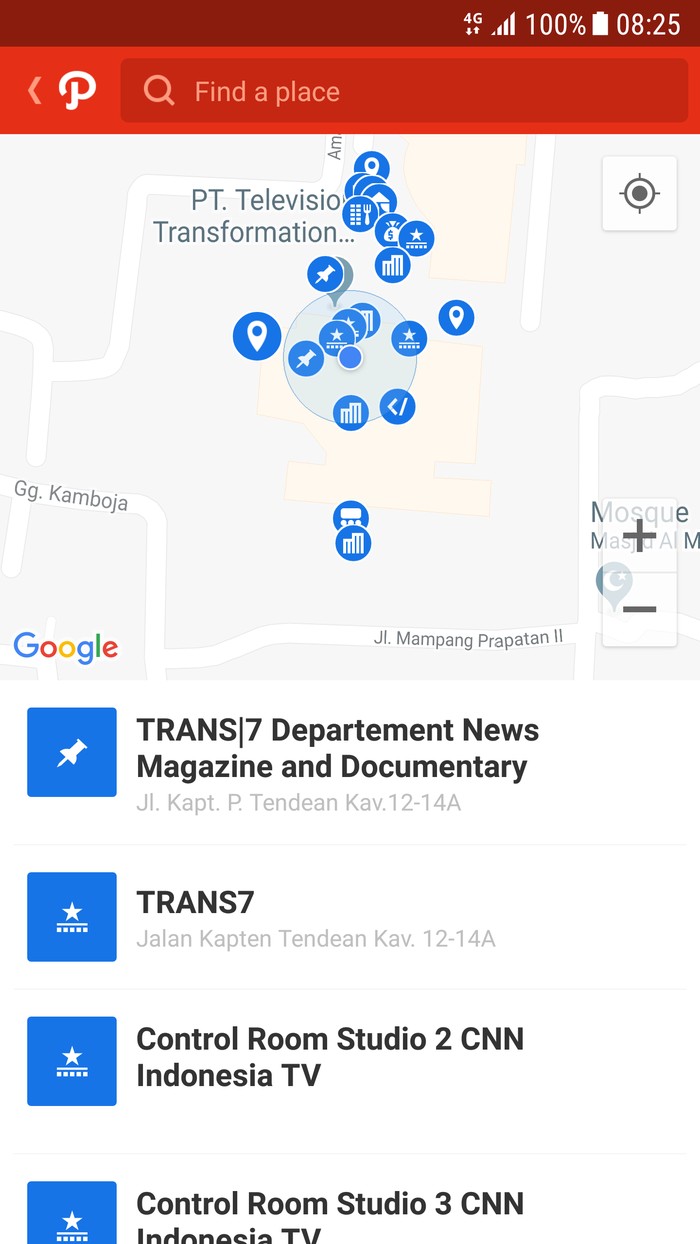The width and height of the screenshot is (700, 1244).
Task: Go back using the Path logo arrow
Action: (x=60, y=91)
